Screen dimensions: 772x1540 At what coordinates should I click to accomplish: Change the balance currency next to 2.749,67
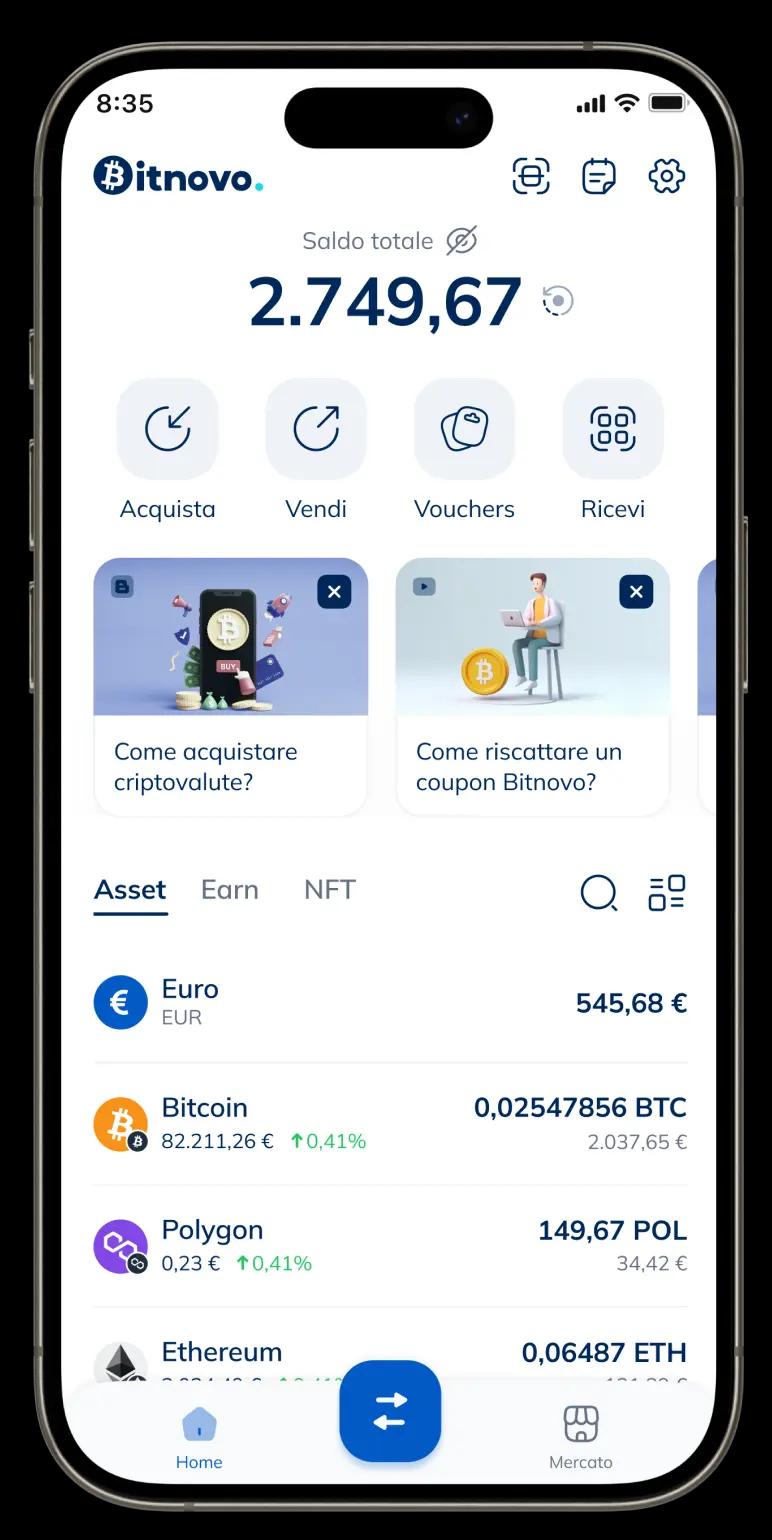(558, 301)
